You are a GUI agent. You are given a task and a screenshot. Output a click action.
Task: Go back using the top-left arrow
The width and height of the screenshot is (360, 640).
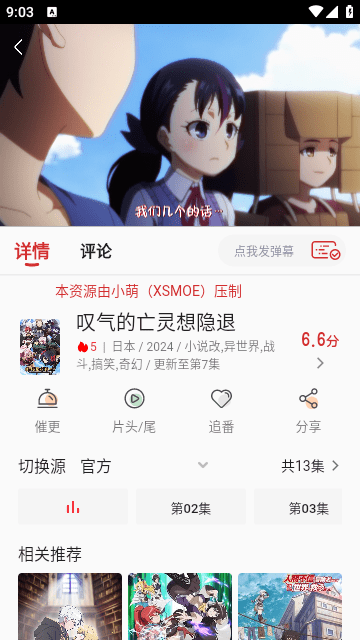coord(18,47)
